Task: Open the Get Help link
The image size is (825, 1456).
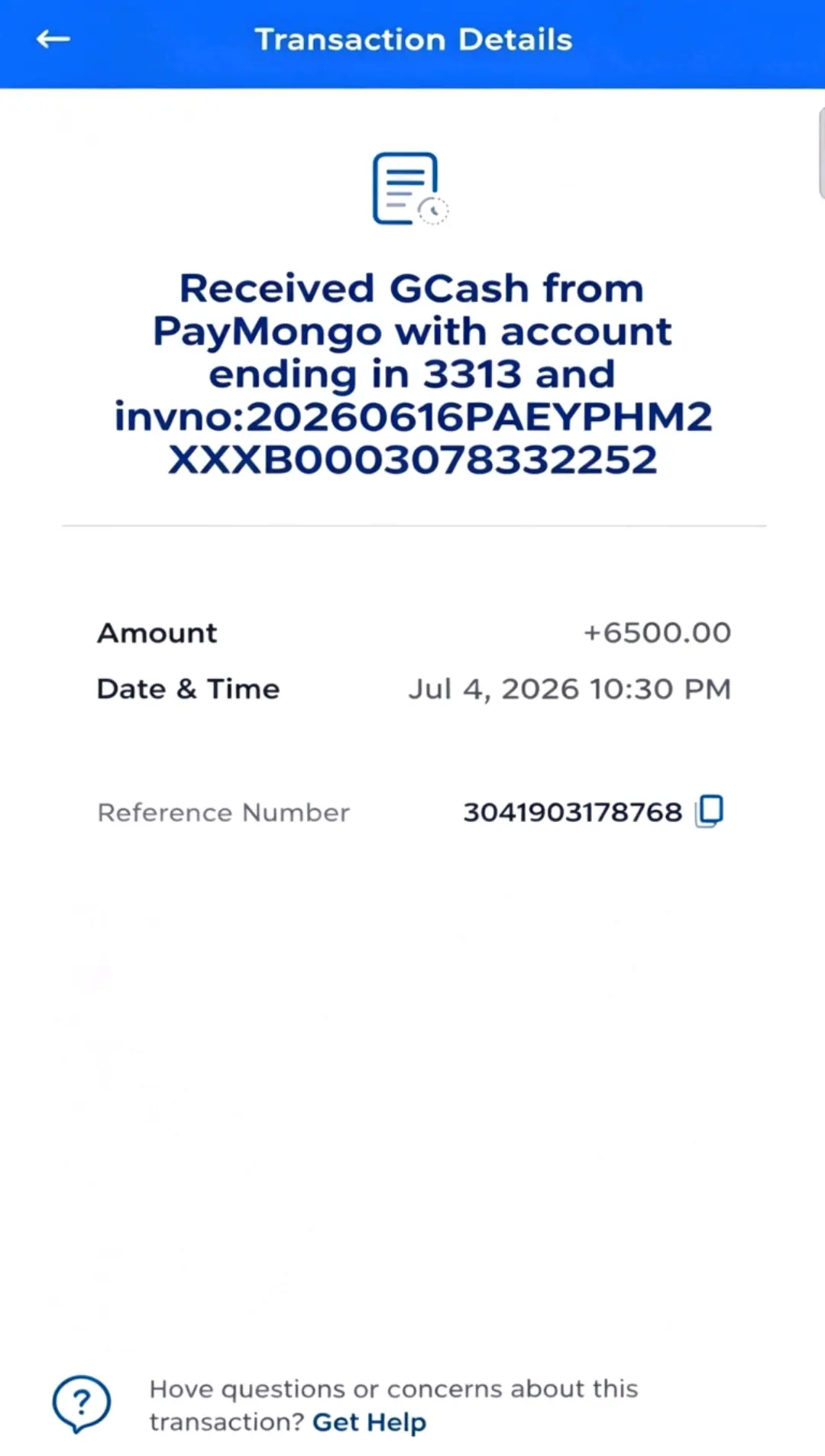Action: coord(369,1422)
